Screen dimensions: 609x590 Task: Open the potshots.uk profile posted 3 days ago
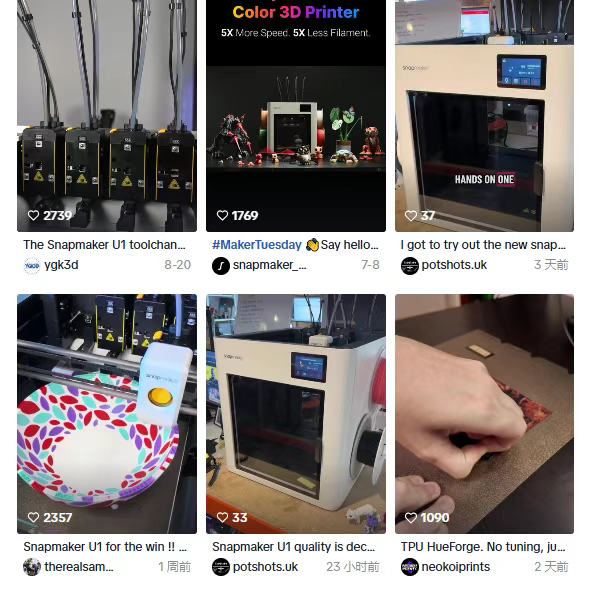[453, 265]
